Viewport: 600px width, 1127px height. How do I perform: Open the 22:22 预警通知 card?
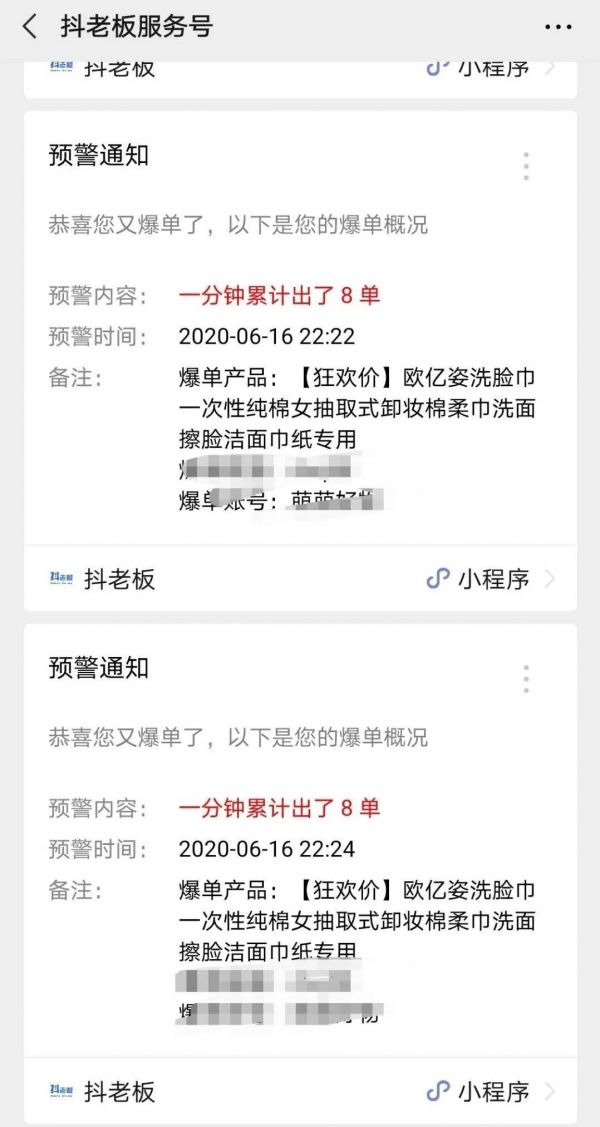[x=300, y=328]
